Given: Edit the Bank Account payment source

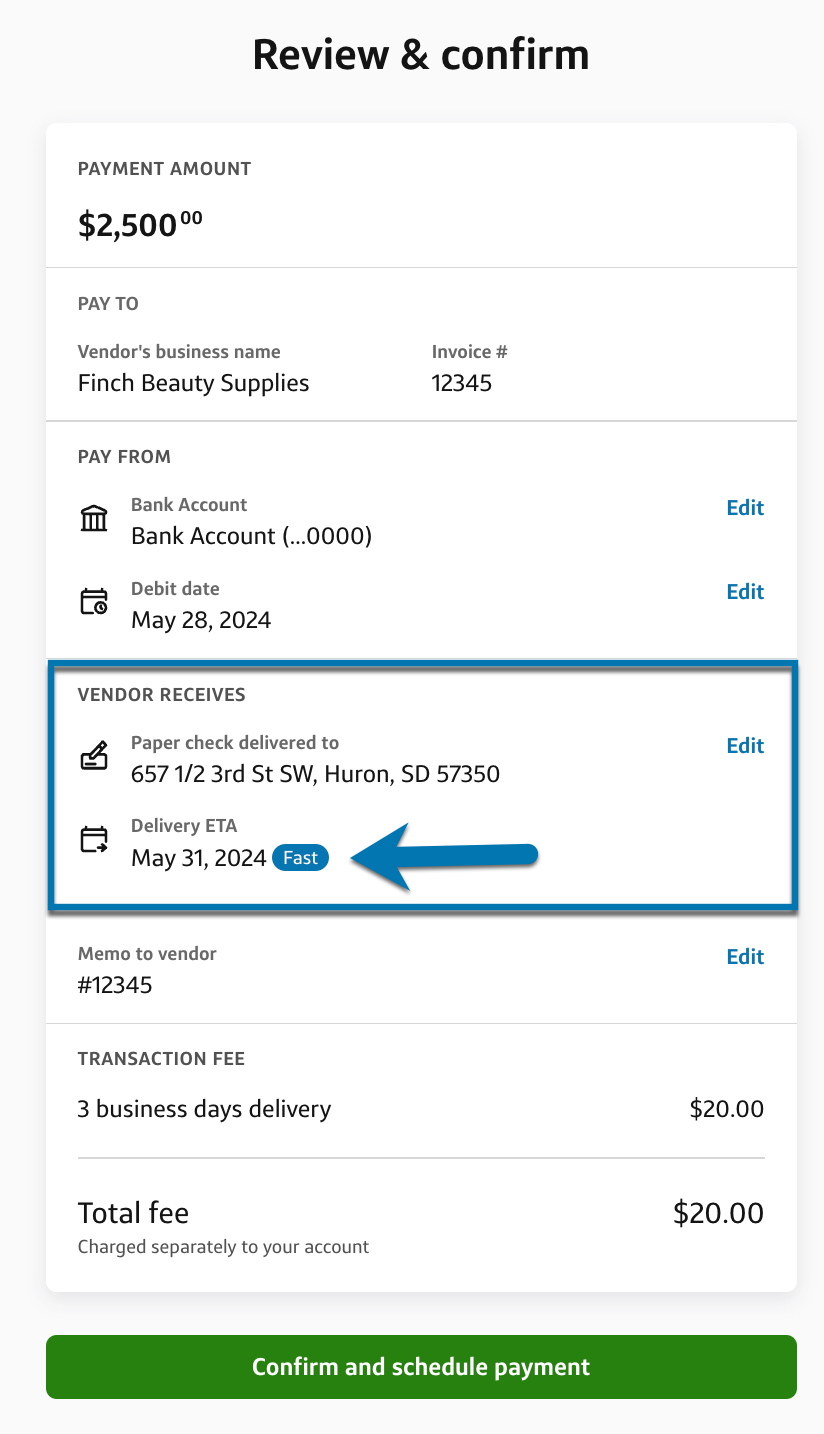Looking at the screenshot, I should pyautogui.click(x=745, y=508).
